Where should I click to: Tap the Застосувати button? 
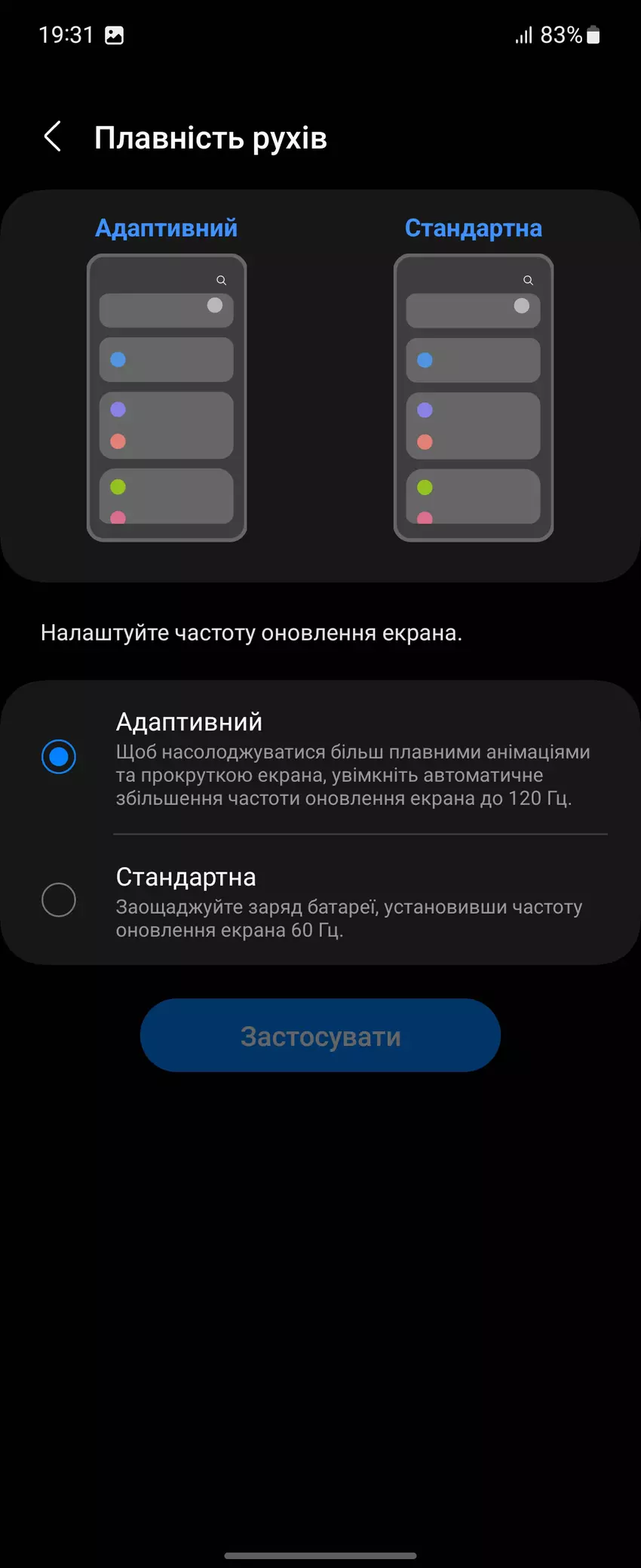(320, 1035)
